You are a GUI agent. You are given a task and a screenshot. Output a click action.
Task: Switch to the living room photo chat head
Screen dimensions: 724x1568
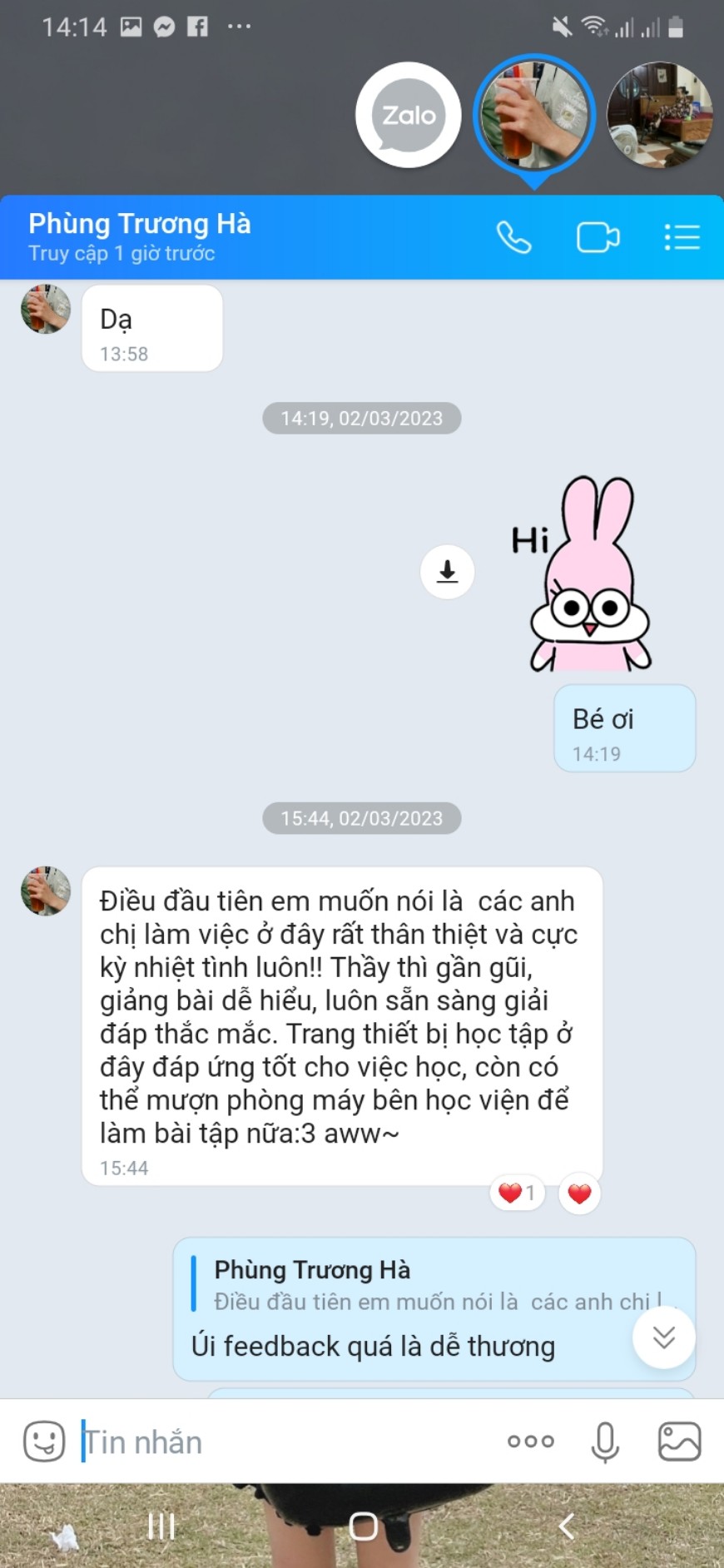coord(659,115)
